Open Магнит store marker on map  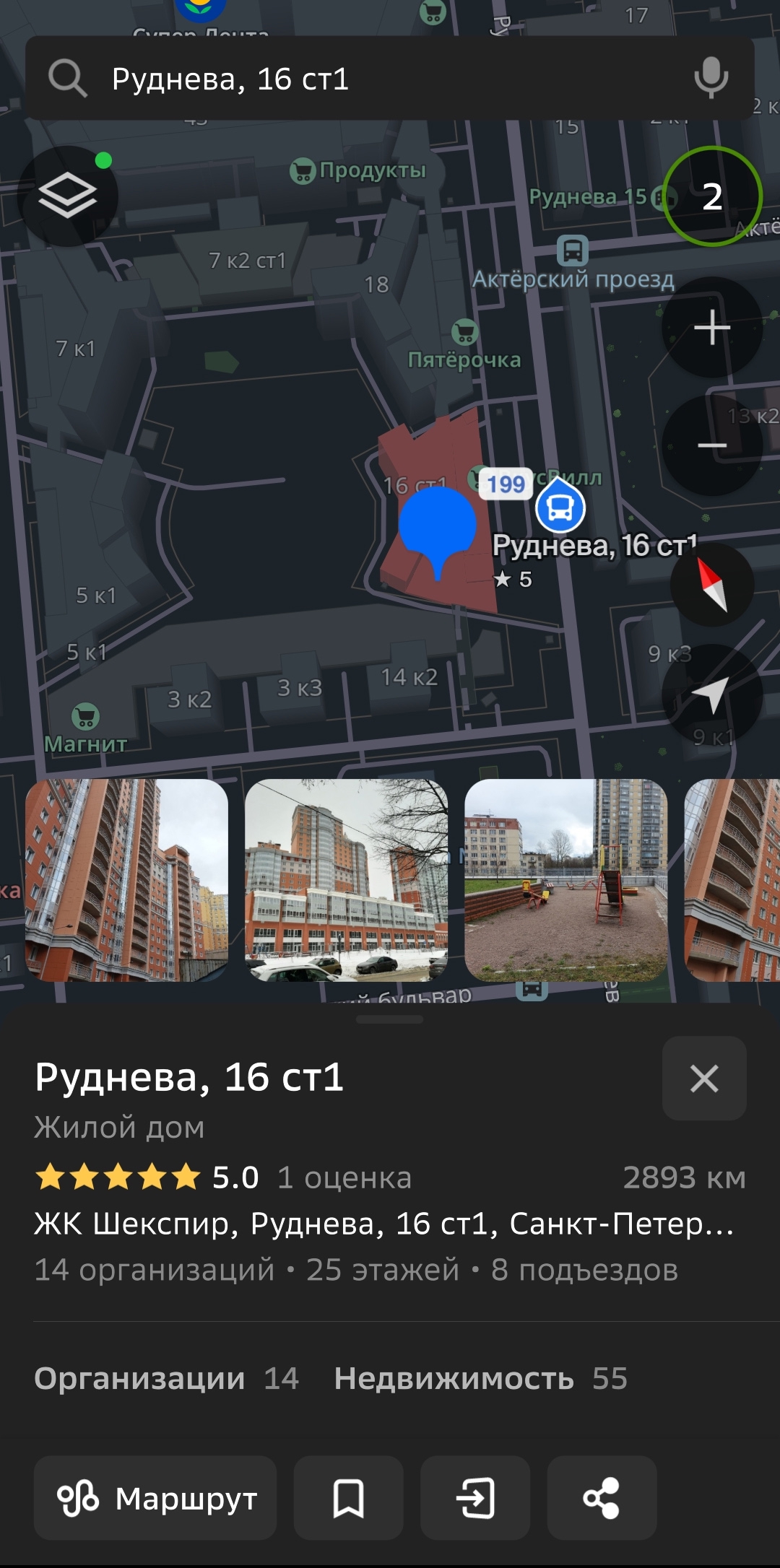(85, 729)
